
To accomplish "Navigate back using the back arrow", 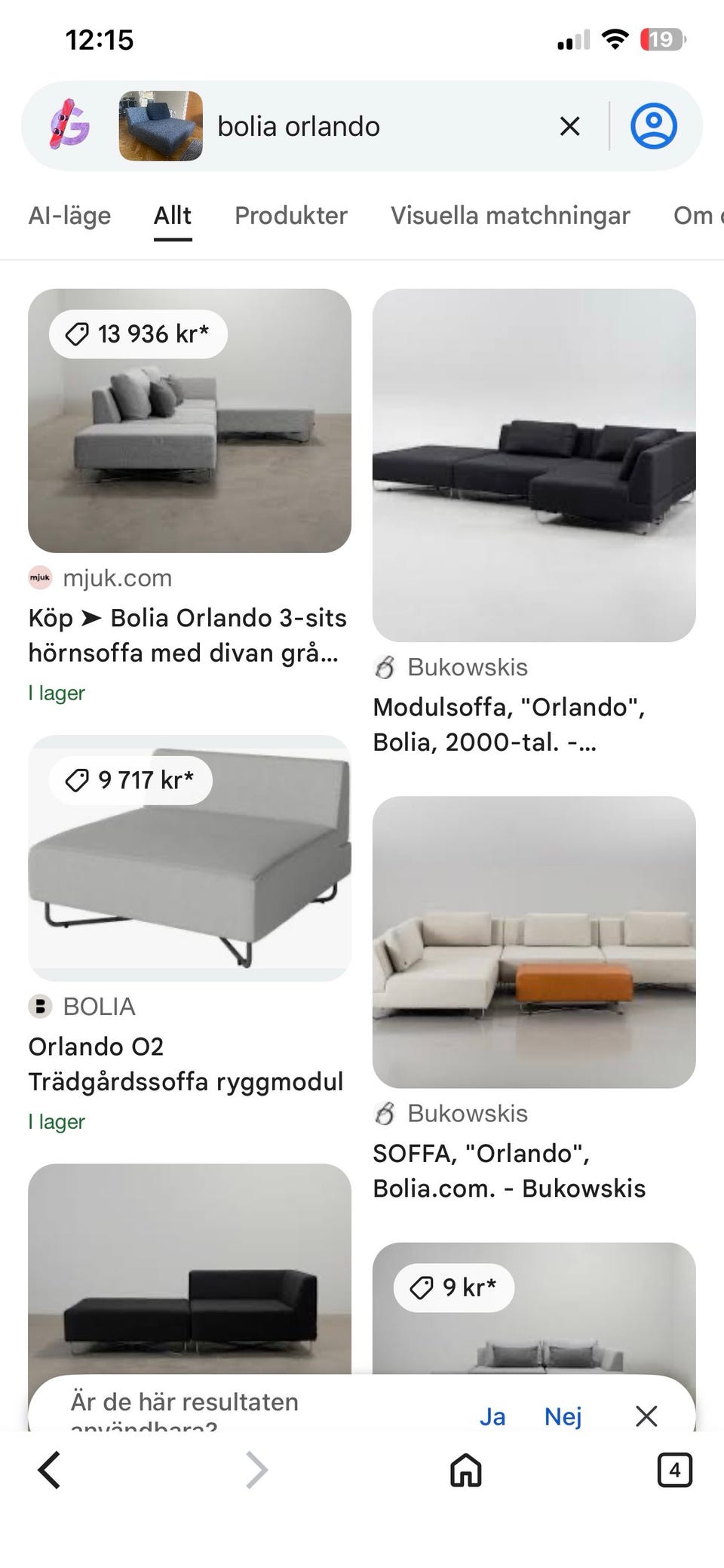I will [x=48, y=1470].
